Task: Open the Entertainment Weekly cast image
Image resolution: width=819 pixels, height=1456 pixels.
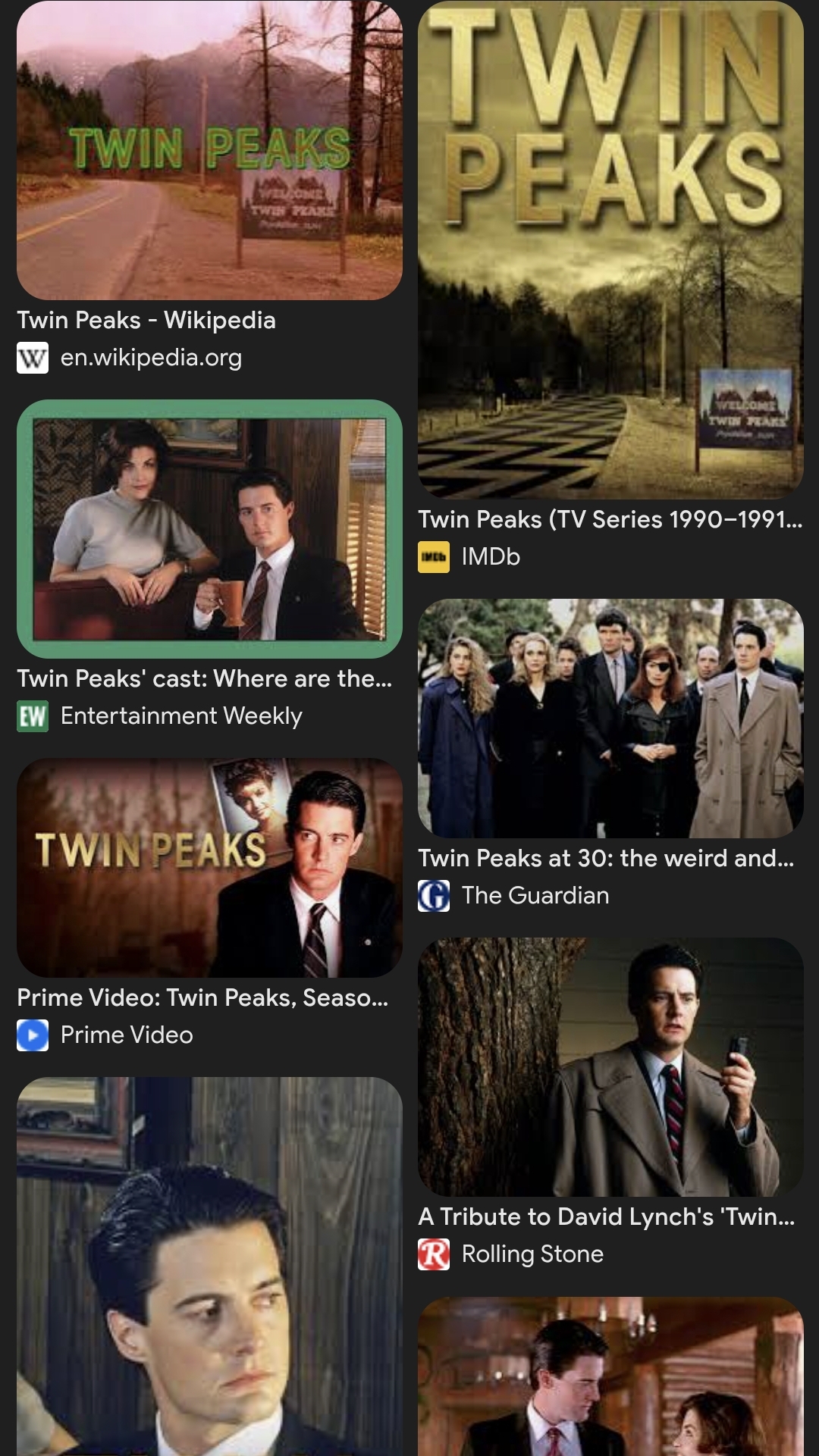Action: (x=209, y=529)
